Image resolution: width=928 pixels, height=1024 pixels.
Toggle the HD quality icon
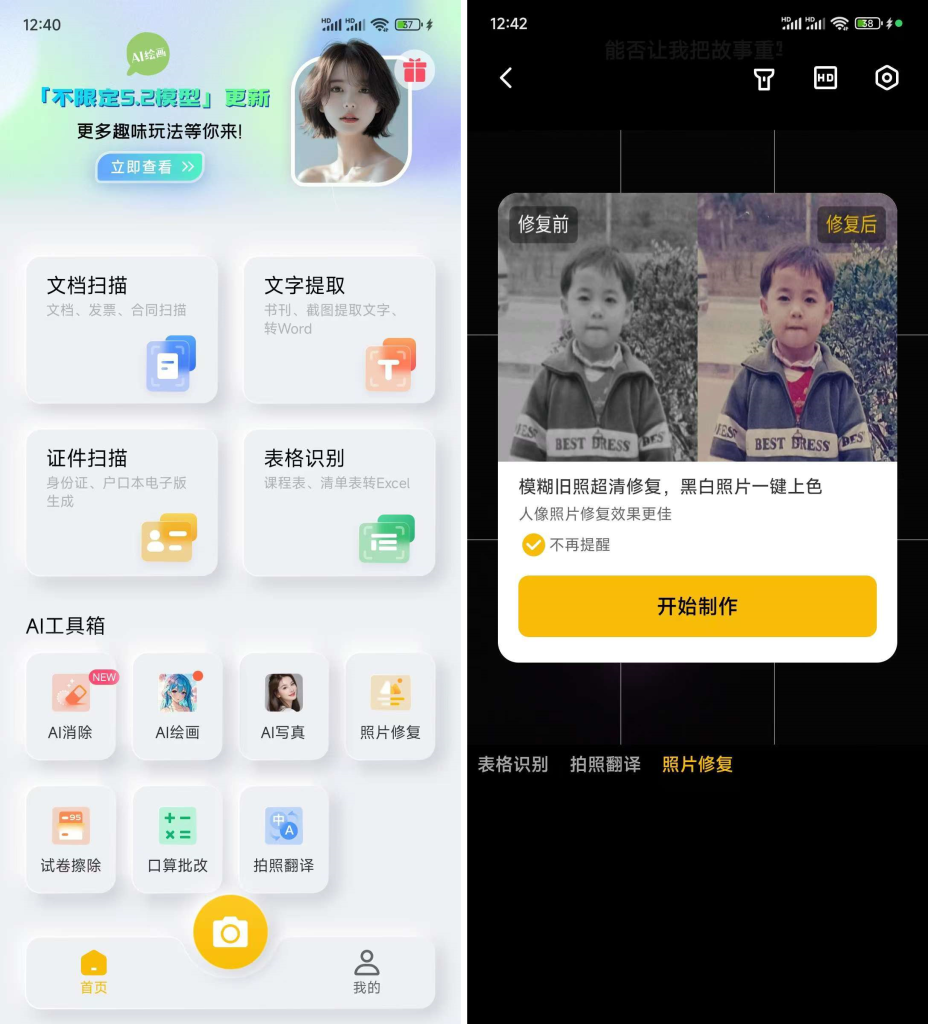pos(825,78)
